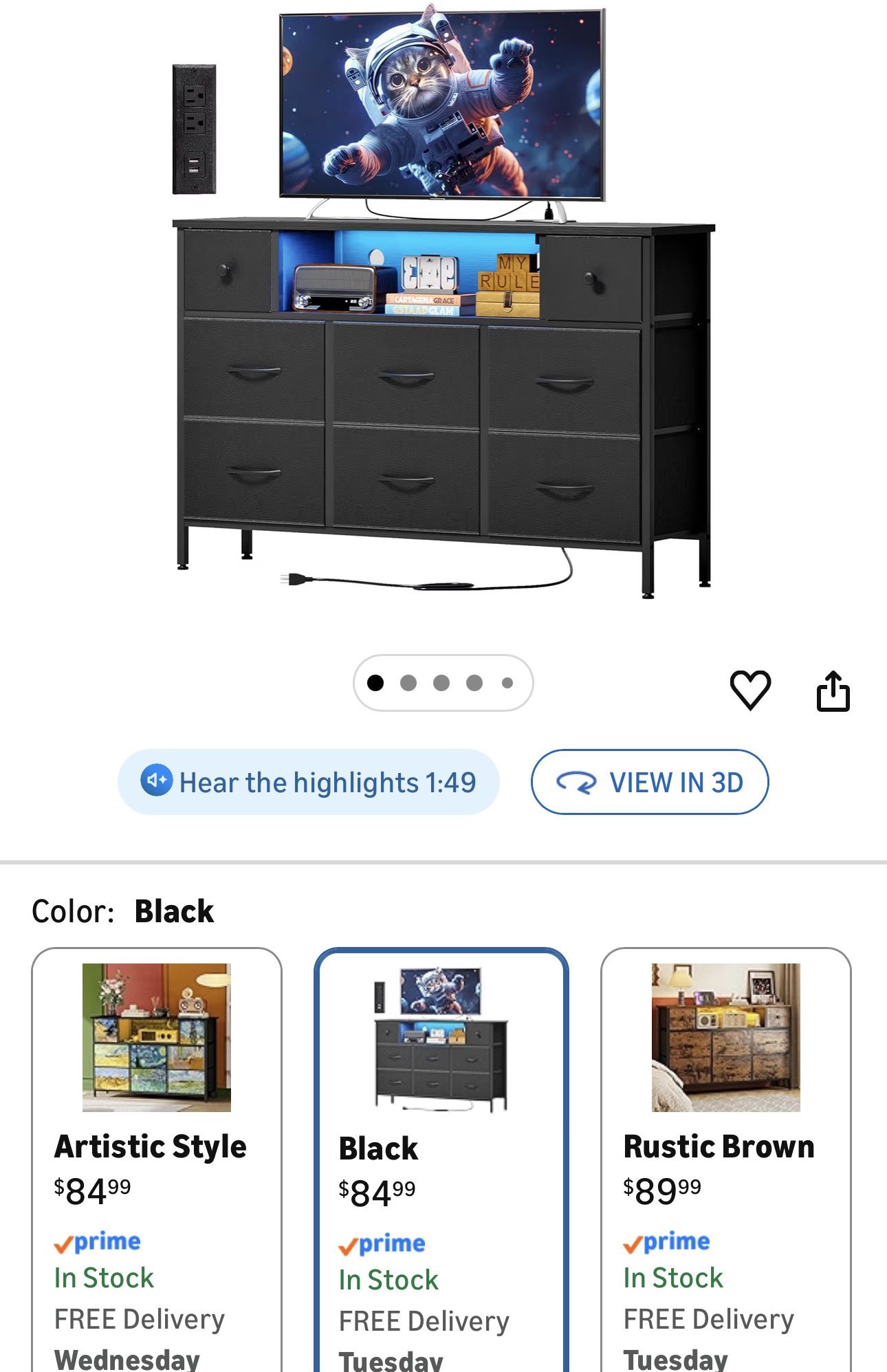Tap the image page indicator dots
Image resolution: width=887 pixels, height=1372 pixels.
tap(443, 683)
